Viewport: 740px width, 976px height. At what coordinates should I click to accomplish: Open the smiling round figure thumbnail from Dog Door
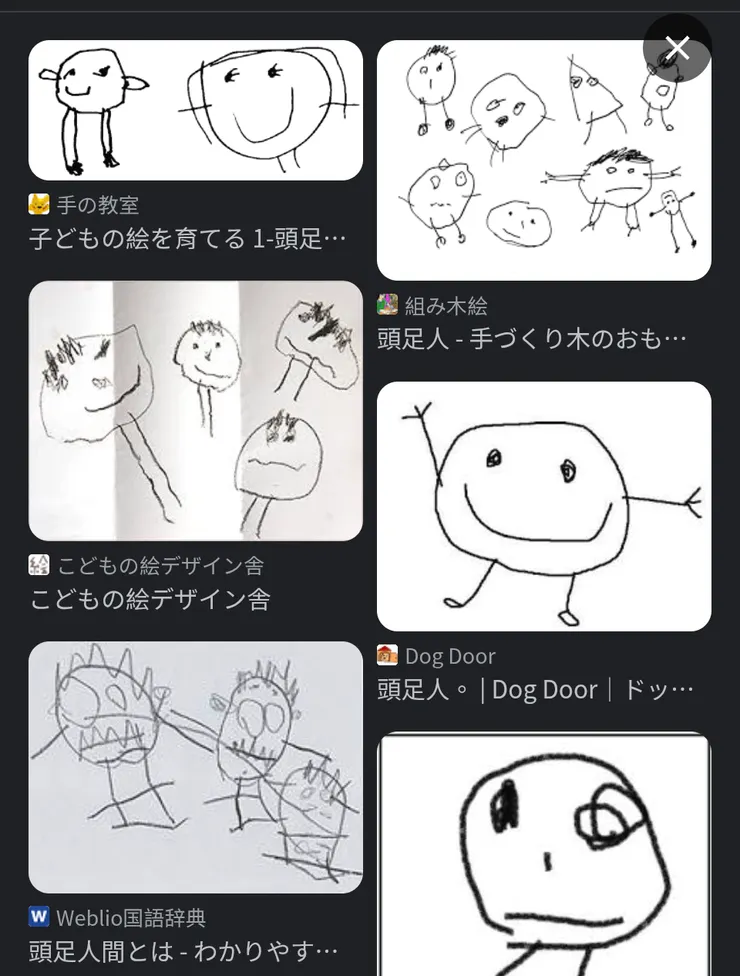(544, 505)
